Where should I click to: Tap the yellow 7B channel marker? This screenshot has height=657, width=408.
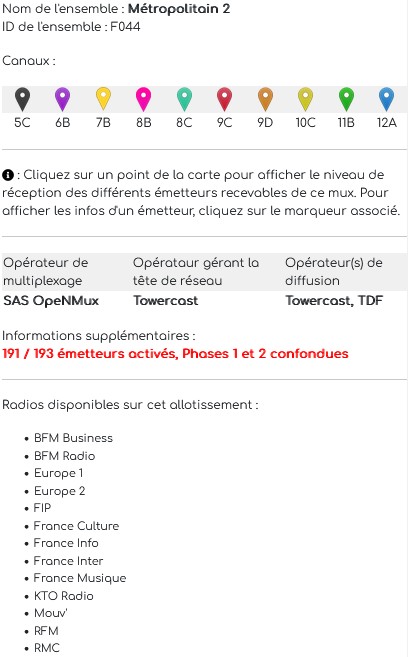(103, 99)
